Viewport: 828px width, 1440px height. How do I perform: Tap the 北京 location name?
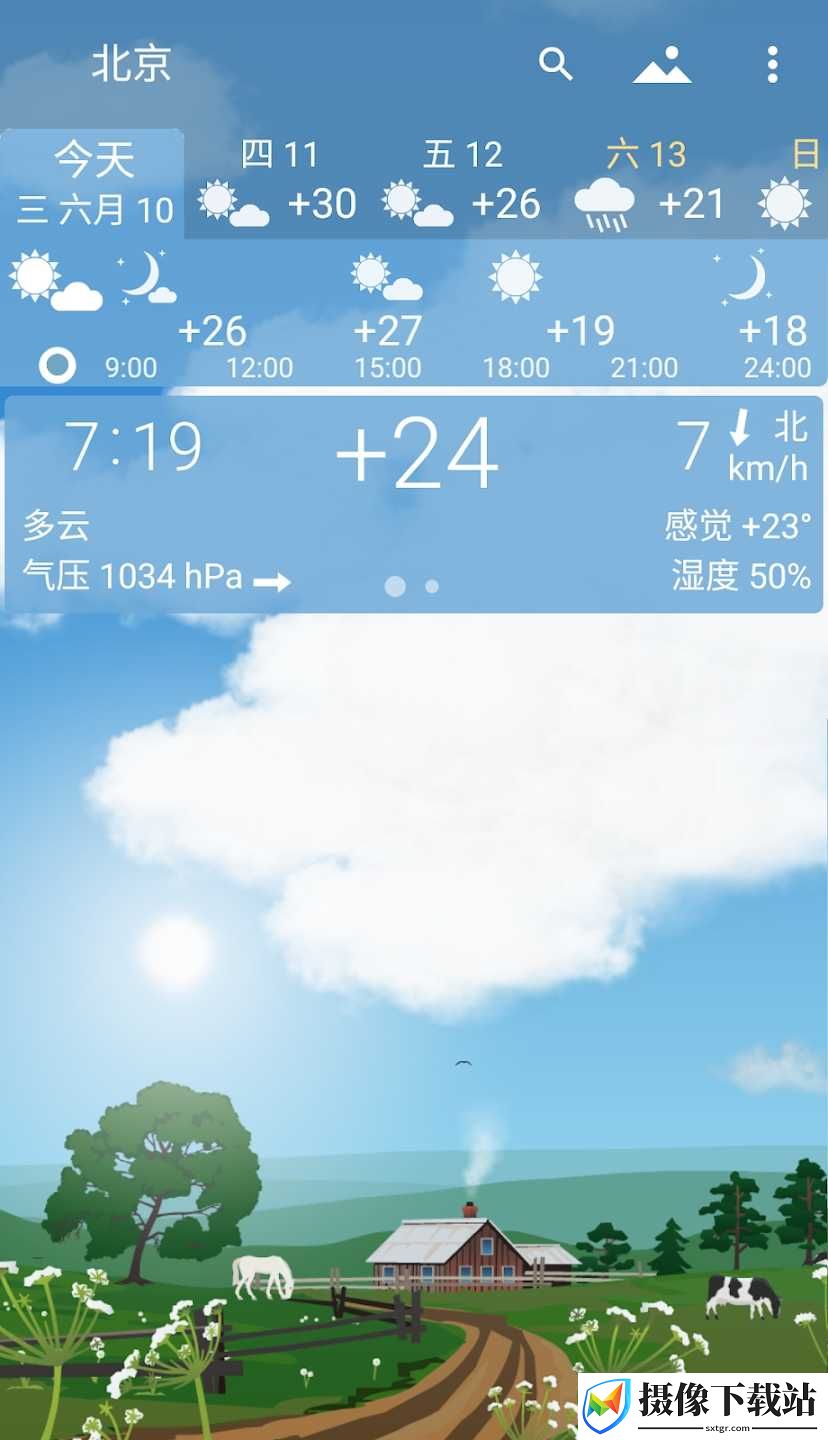coord(131,64)
